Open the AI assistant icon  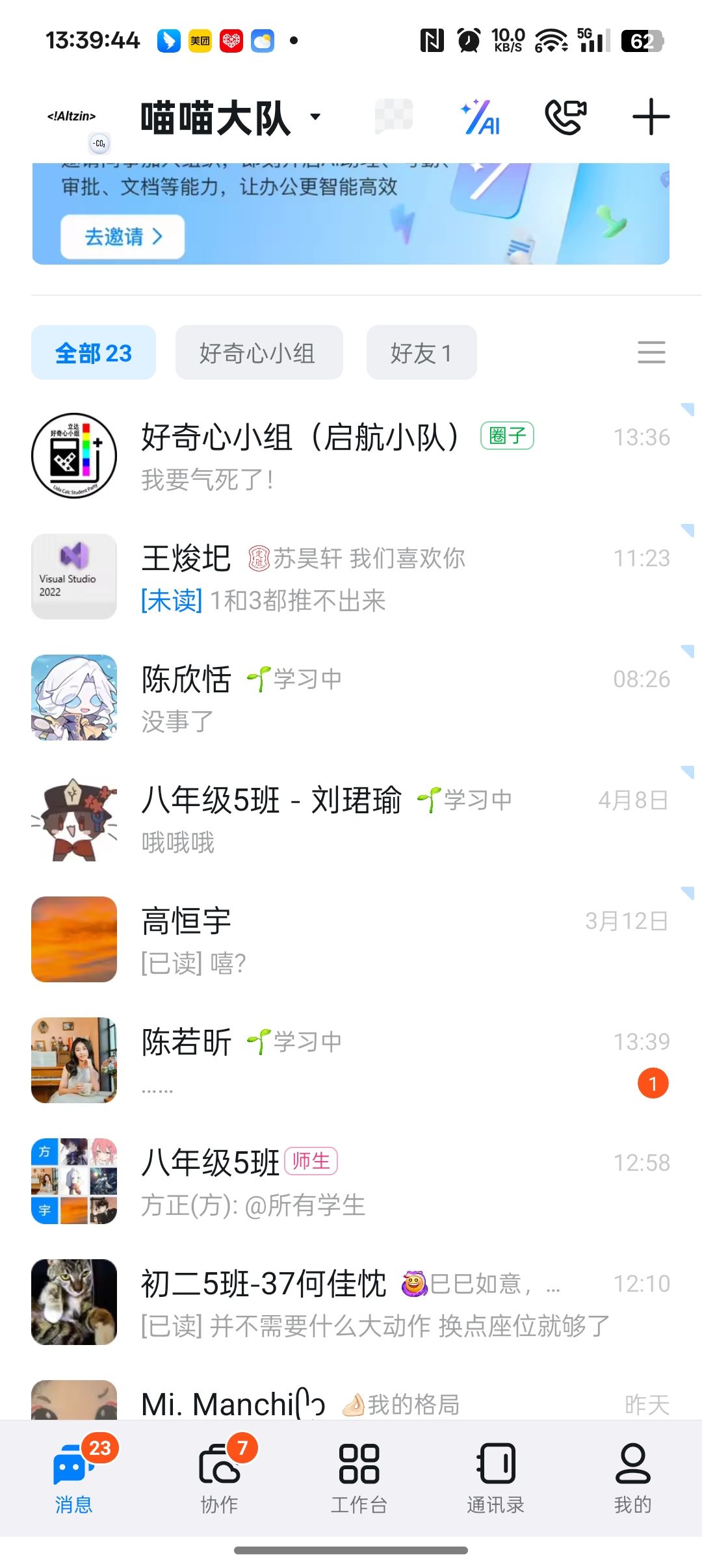(x=480, y=118)
